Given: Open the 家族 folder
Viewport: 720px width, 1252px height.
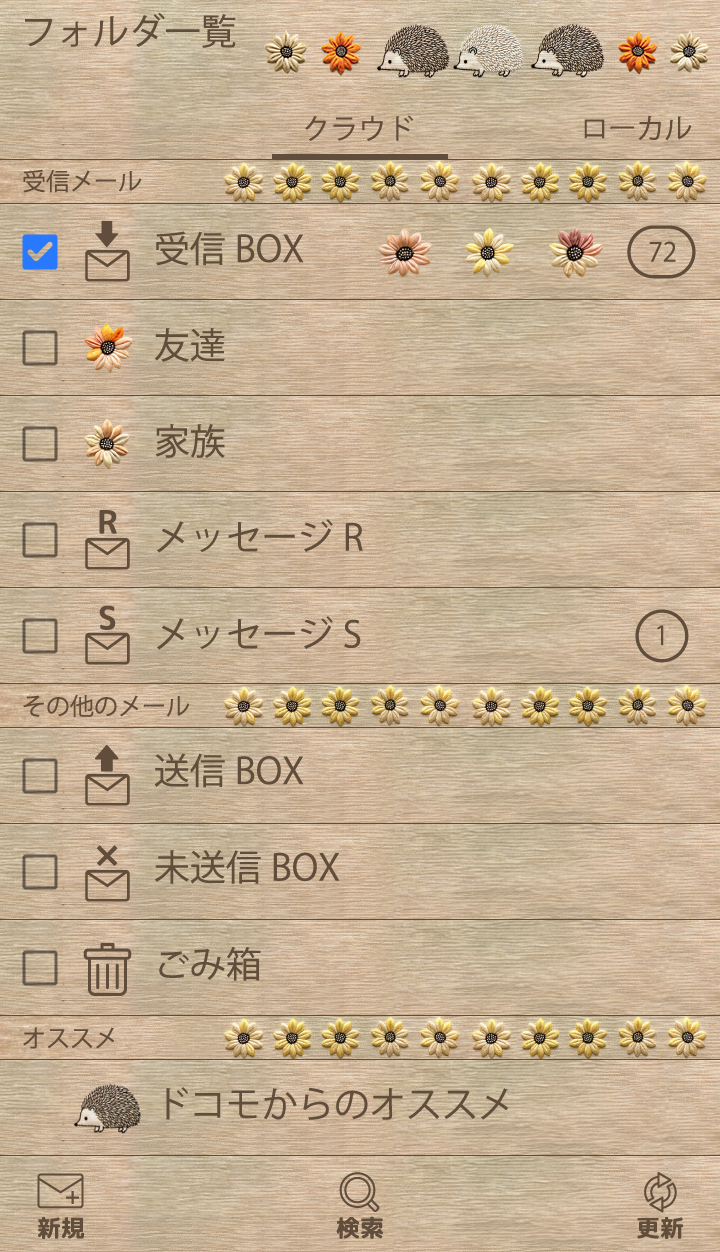Looking at the screenshot, I should pos(190,442).
